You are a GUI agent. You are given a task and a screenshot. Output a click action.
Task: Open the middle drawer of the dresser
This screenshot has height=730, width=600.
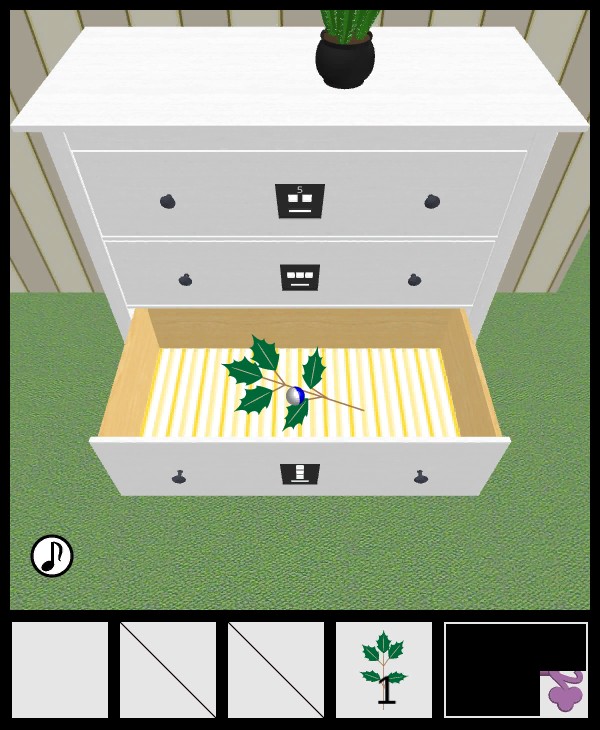coord(299,273)
